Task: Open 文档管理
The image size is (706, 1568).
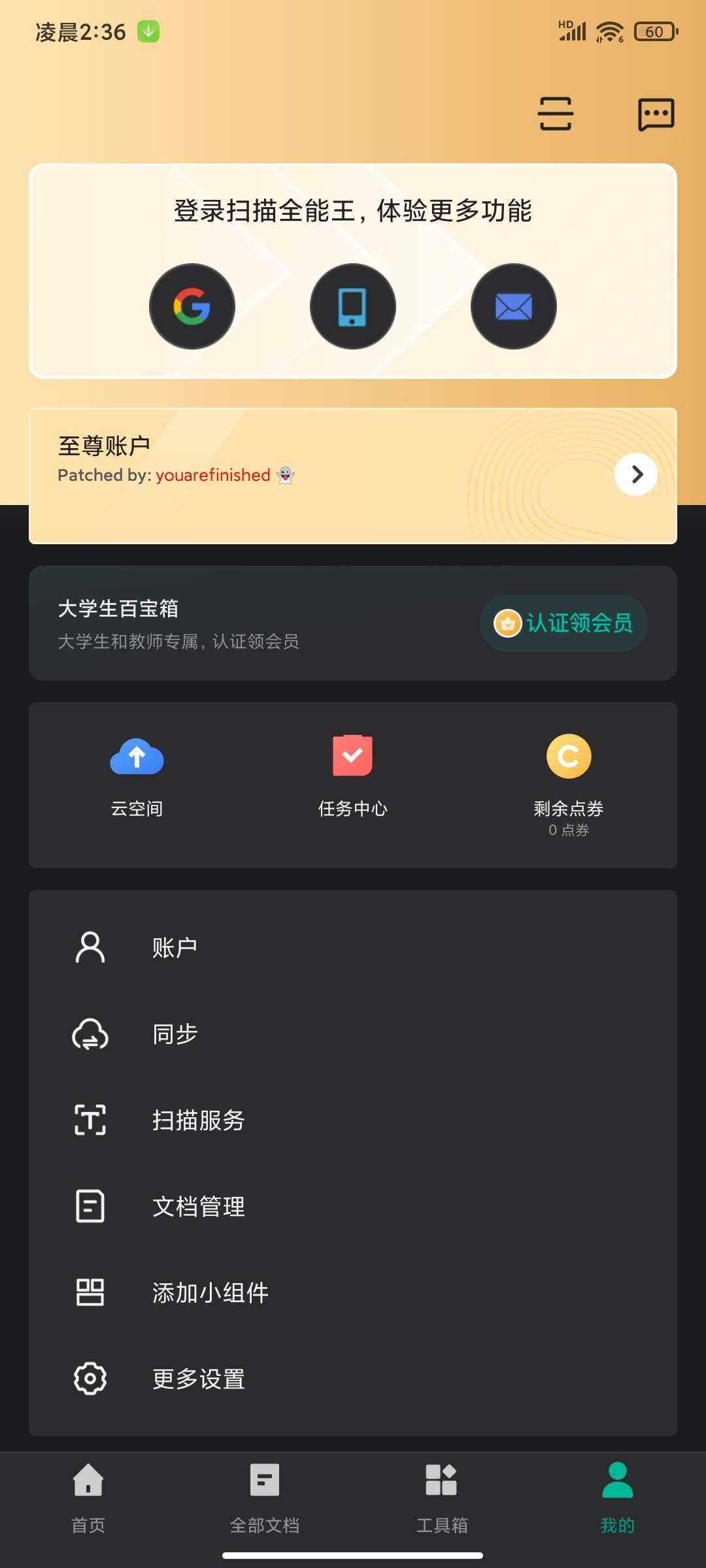Action: point(353,1206)
